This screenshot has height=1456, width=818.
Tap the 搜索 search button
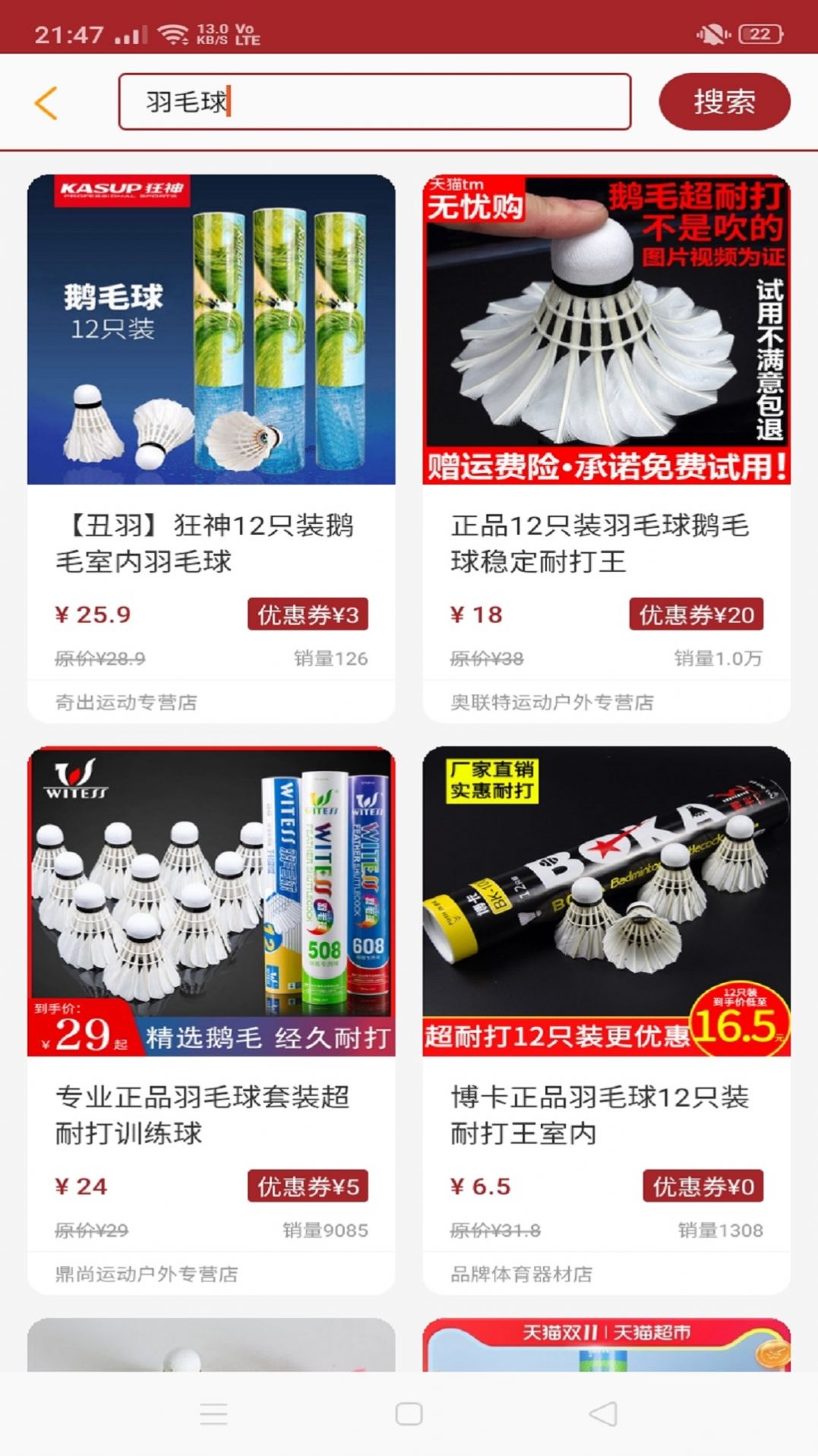(x=724, y=102)
